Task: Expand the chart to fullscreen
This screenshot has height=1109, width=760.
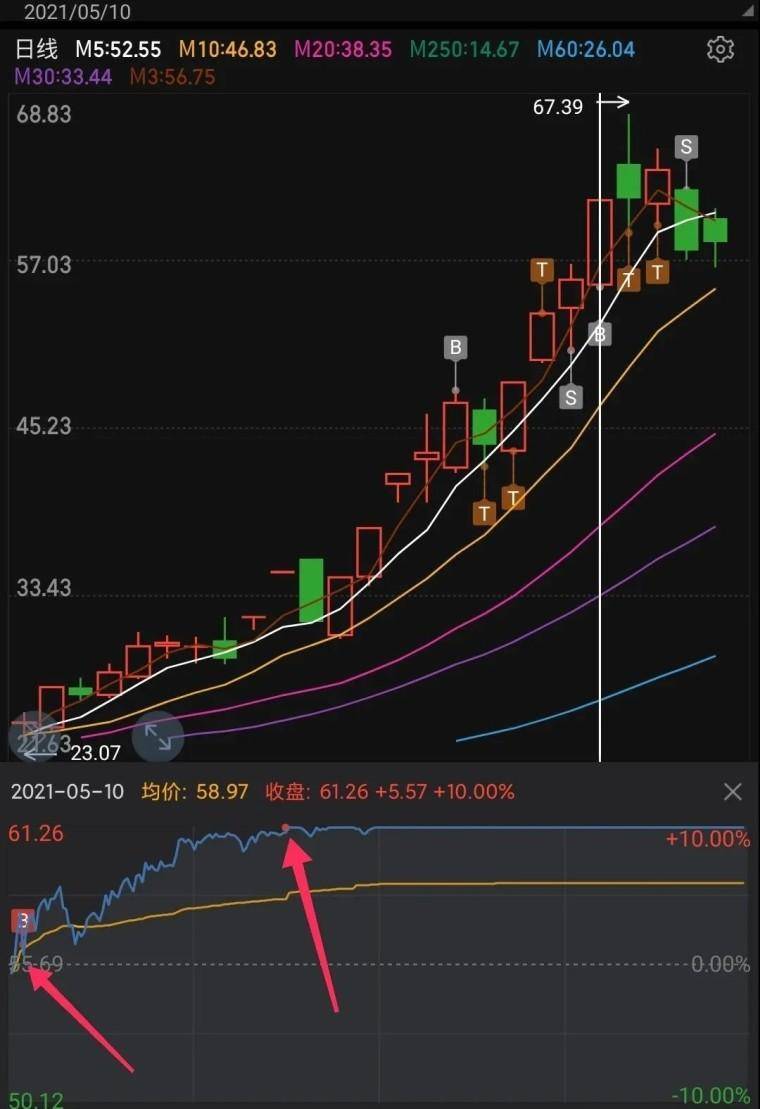Action: (x=158, y=737)
